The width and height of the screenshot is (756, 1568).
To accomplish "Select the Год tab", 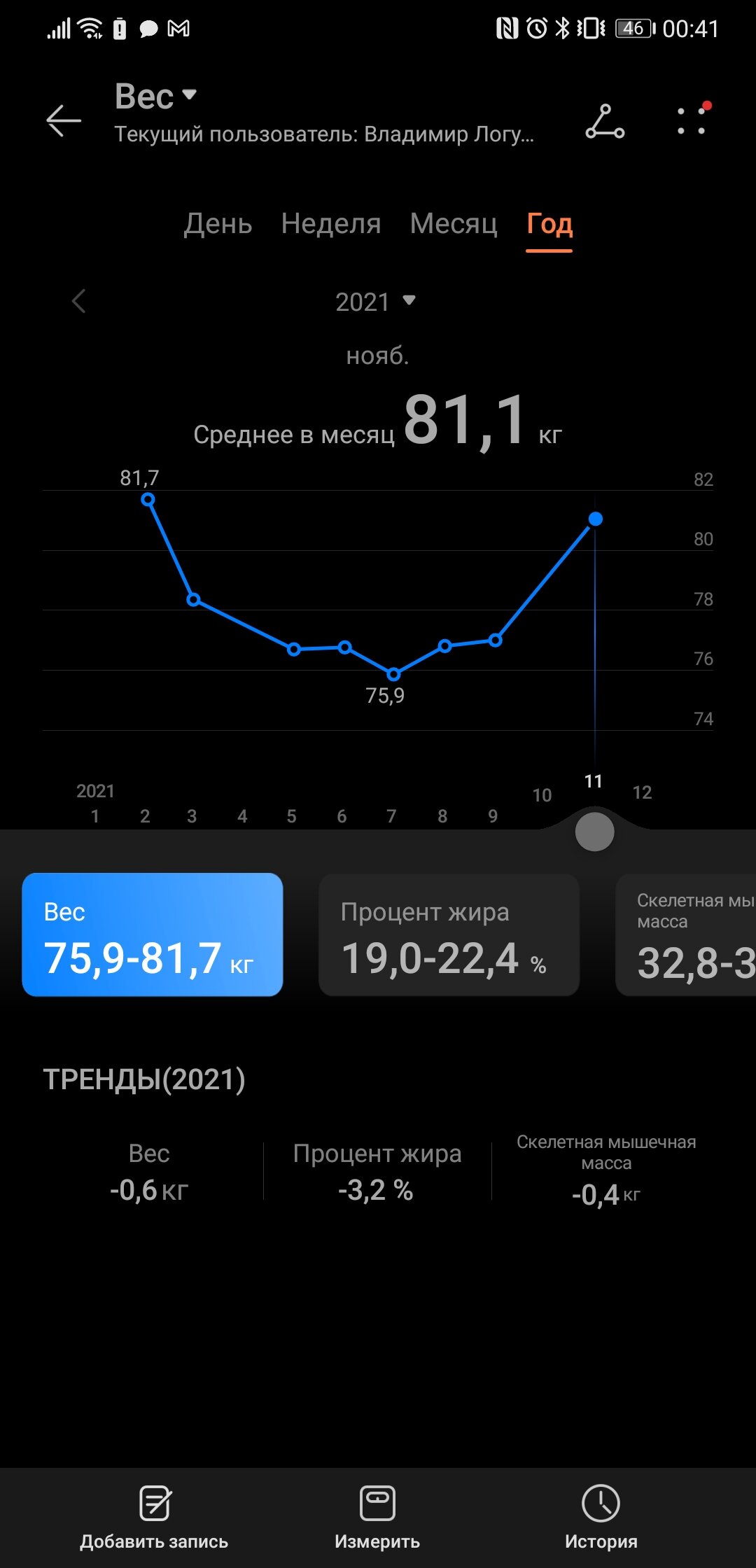I will click(549, 224).
